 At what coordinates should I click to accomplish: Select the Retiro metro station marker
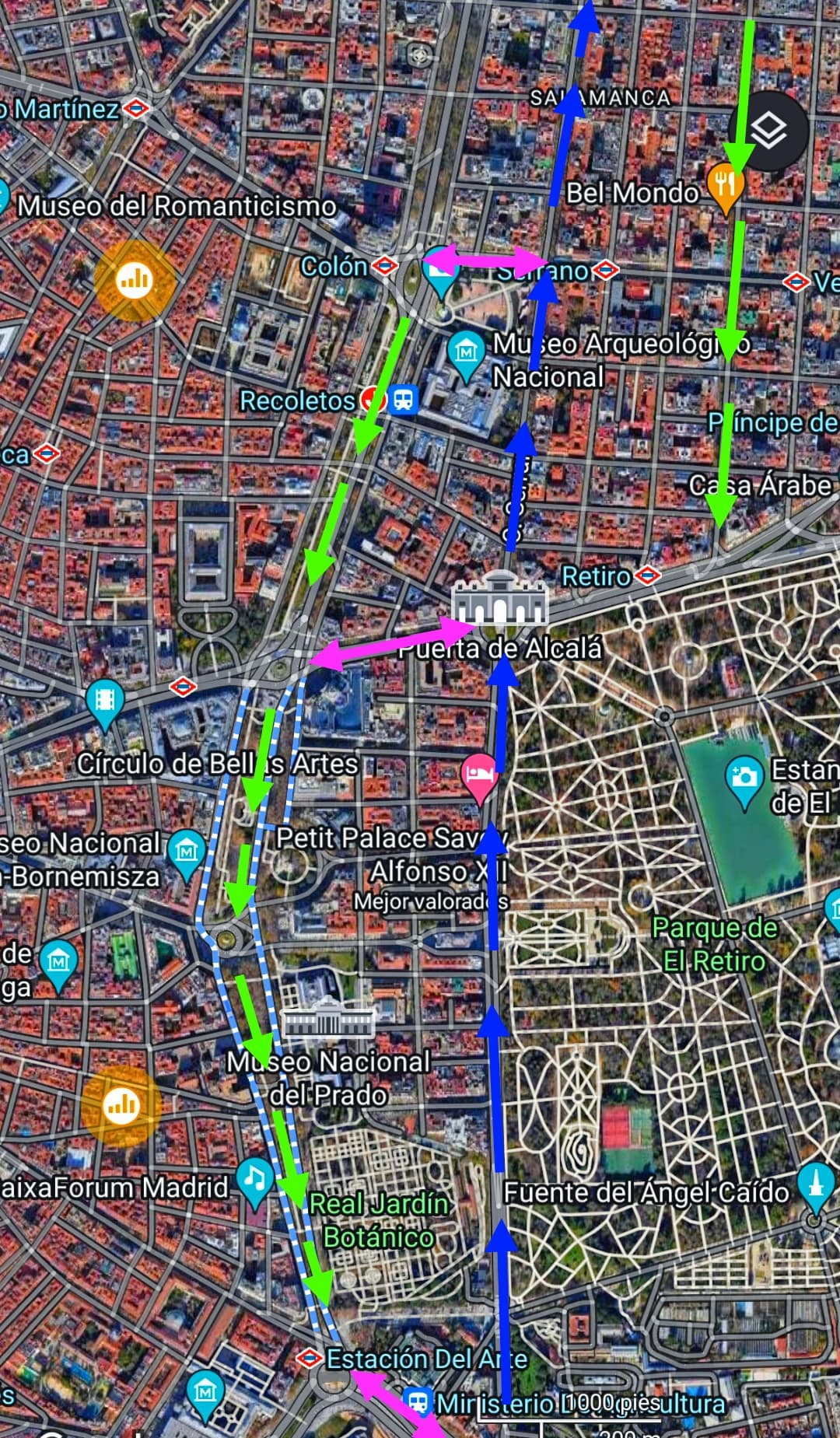click(648, 576)
